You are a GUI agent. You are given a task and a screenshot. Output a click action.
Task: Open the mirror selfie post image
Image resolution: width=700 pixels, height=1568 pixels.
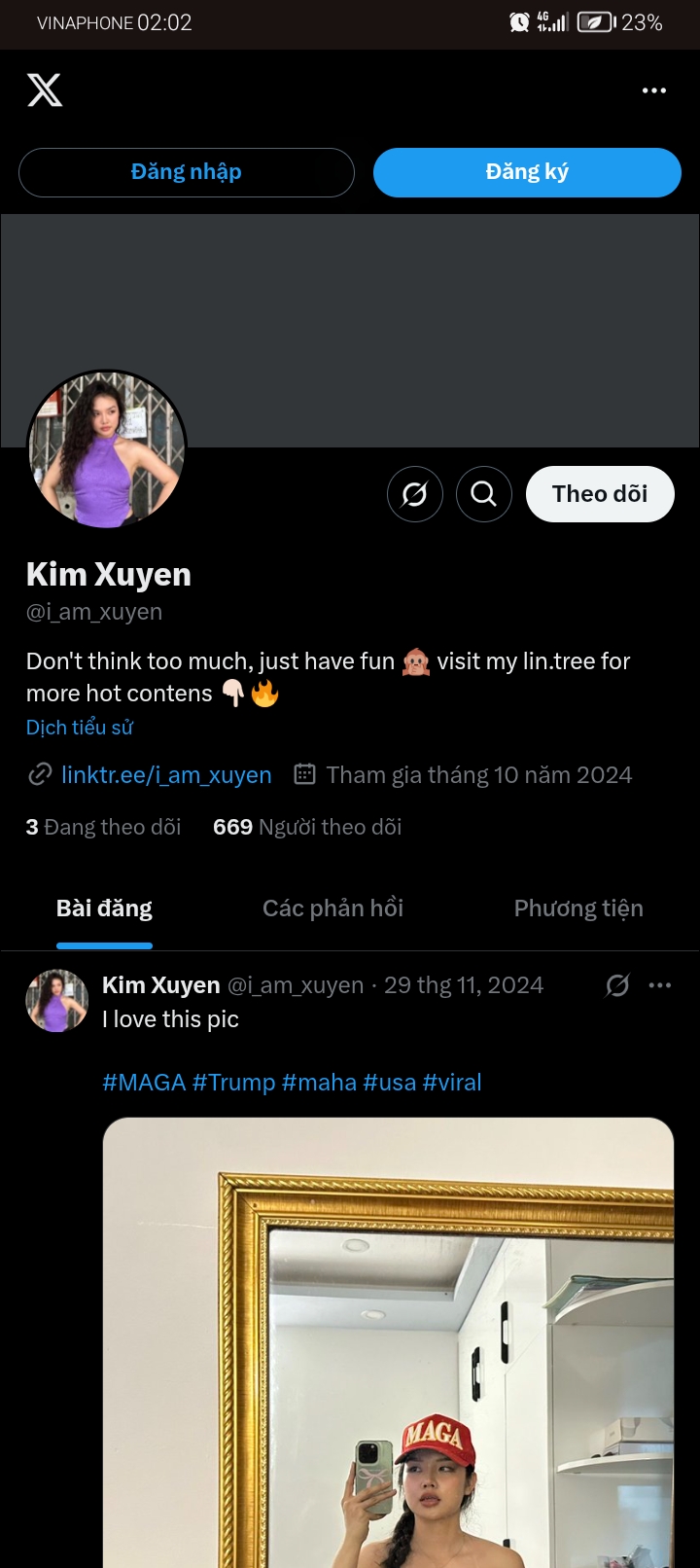tap(388, 1342)
